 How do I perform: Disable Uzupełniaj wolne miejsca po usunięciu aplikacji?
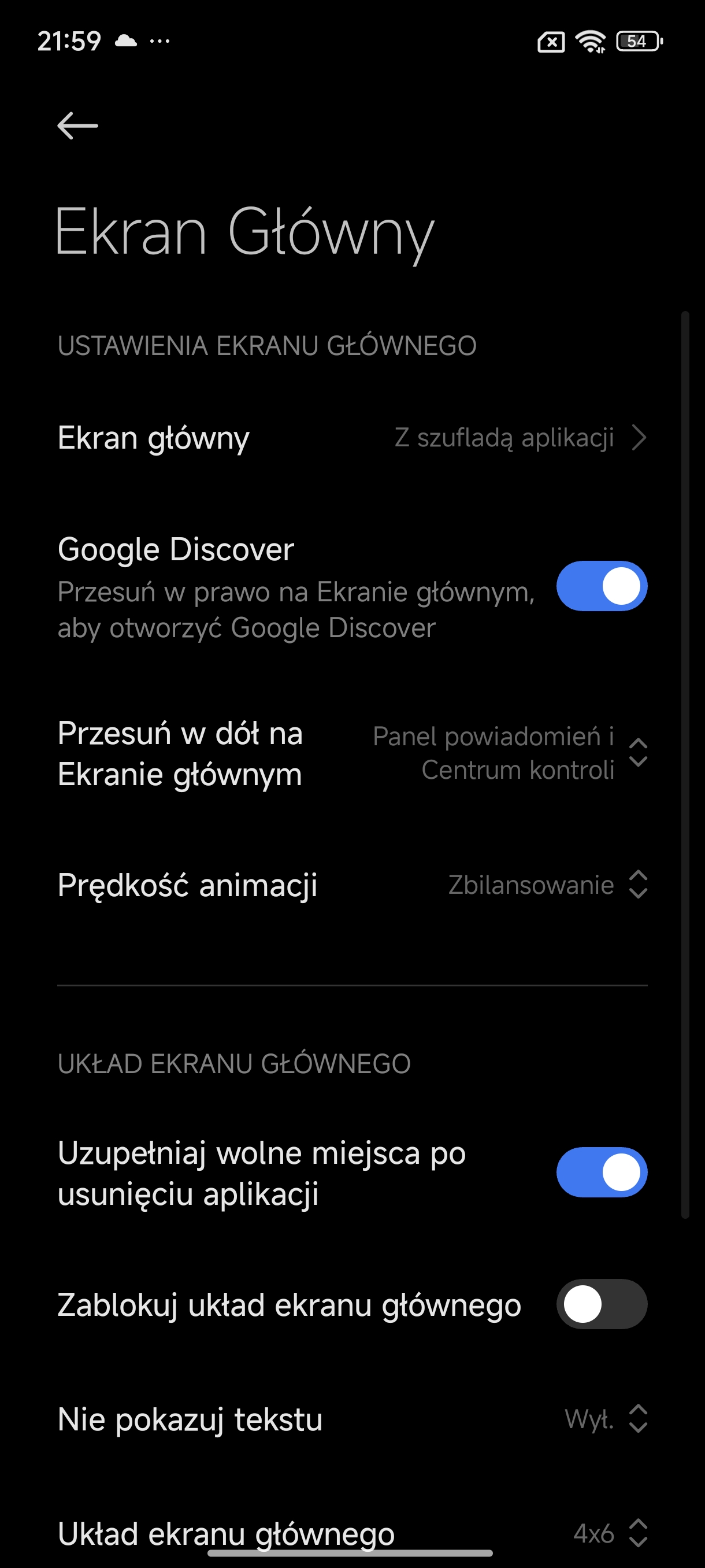tap(601, 1173)
